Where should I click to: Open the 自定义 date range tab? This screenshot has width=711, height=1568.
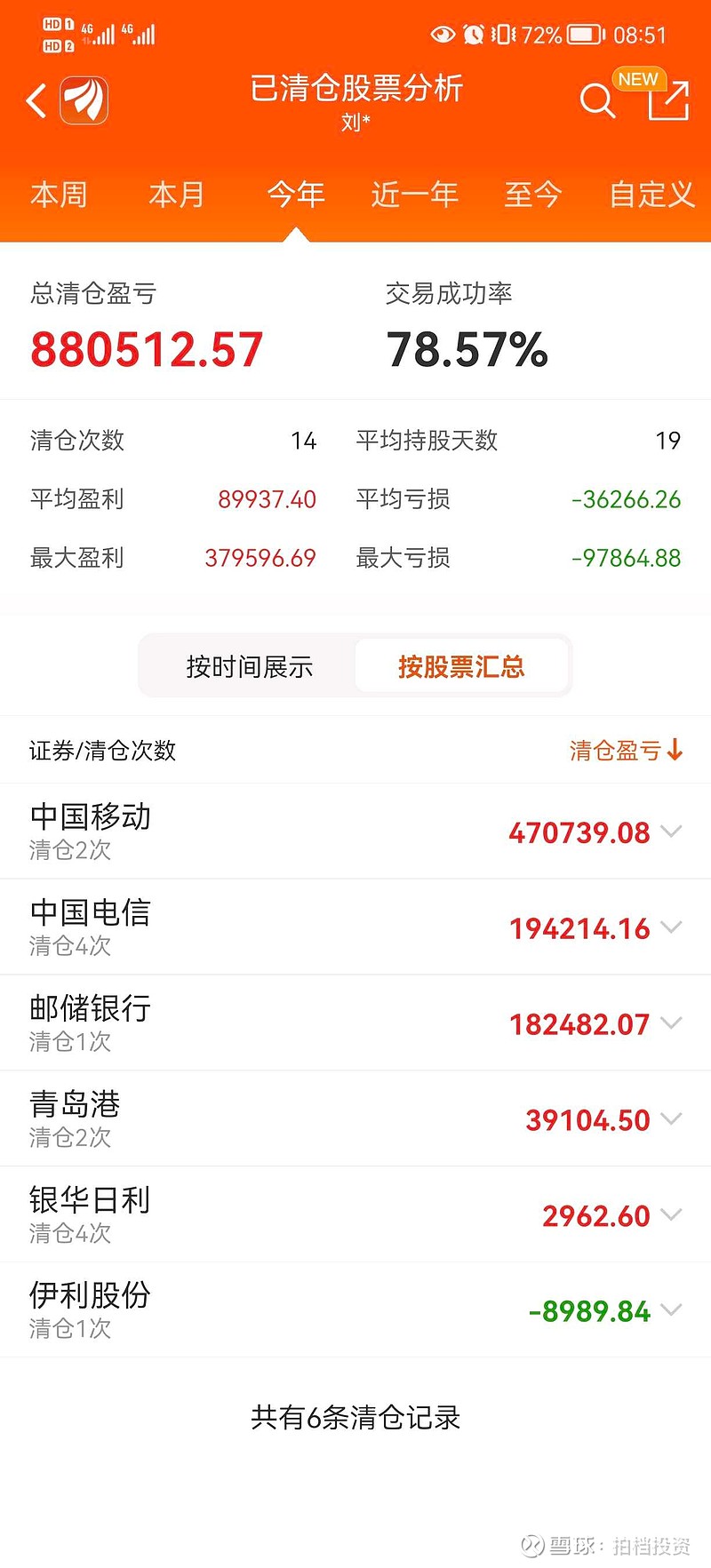651,195
